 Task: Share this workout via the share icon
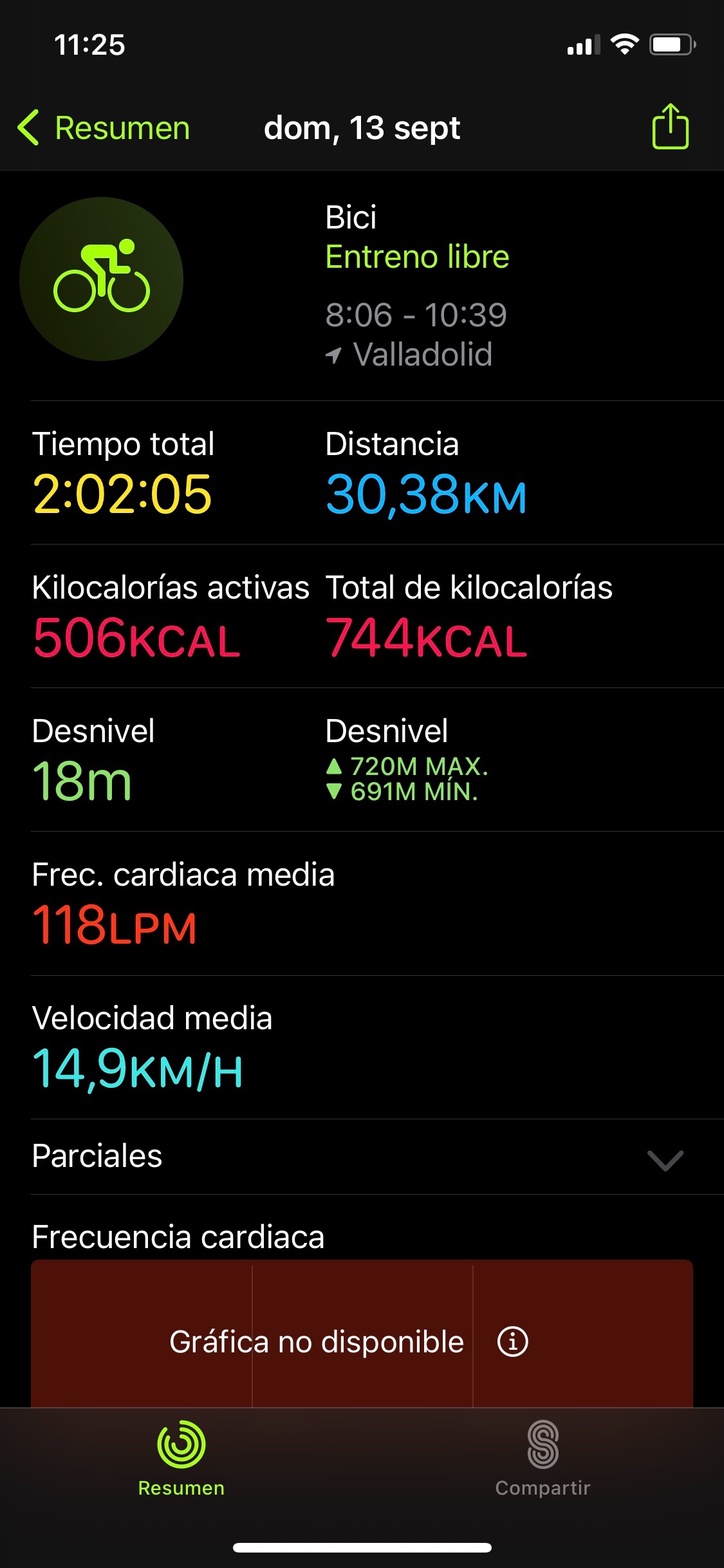(670, 127)
